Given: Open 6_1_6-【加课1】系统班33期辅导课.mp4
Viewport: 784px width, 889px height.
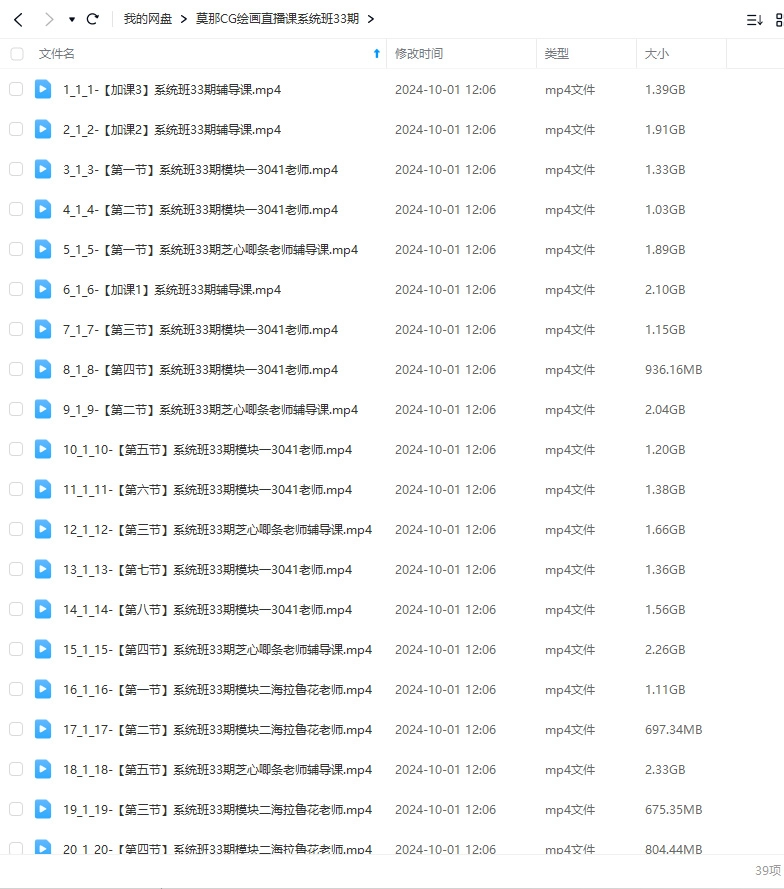Looking at the screenshot, I should (171, 290).
